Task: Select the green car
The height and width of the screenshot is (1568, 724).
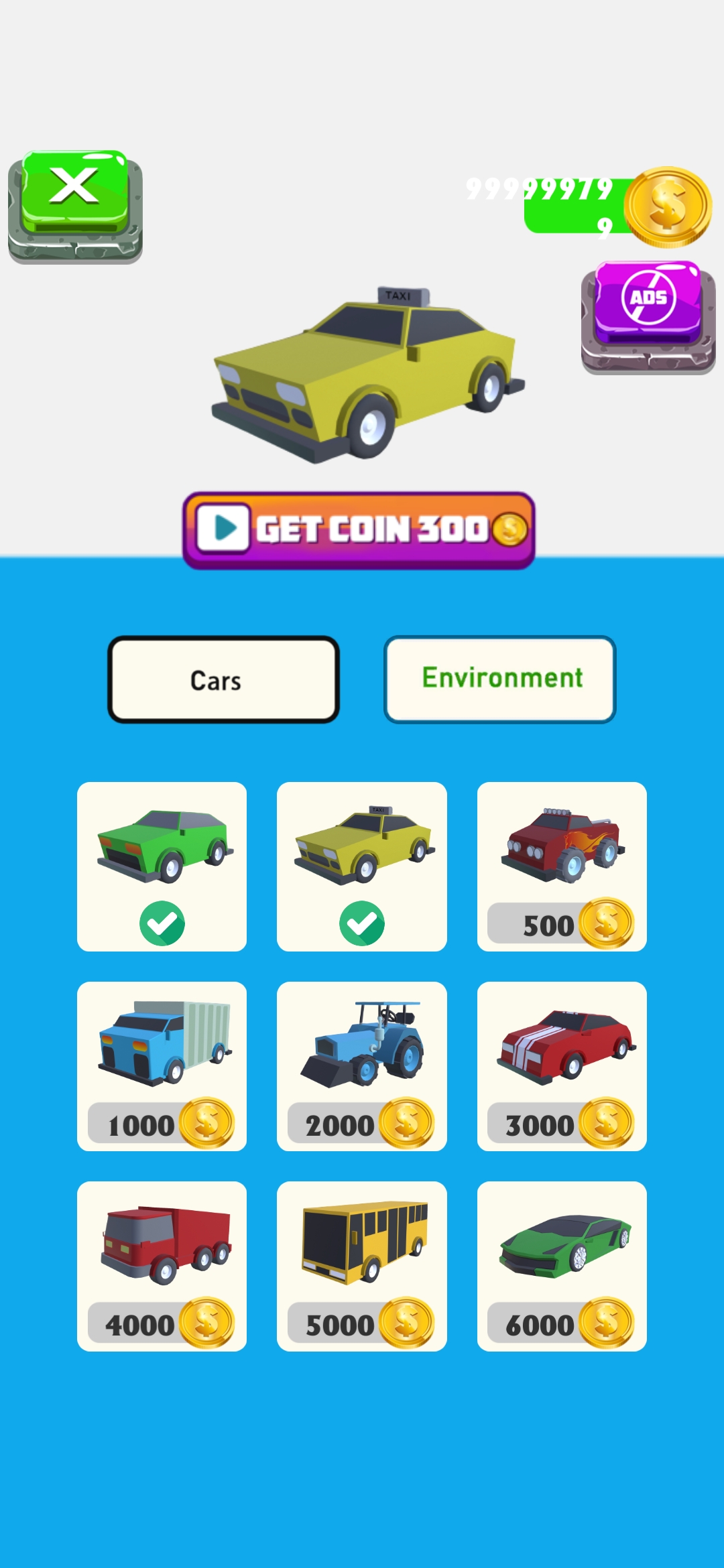Action: (162, 866)
